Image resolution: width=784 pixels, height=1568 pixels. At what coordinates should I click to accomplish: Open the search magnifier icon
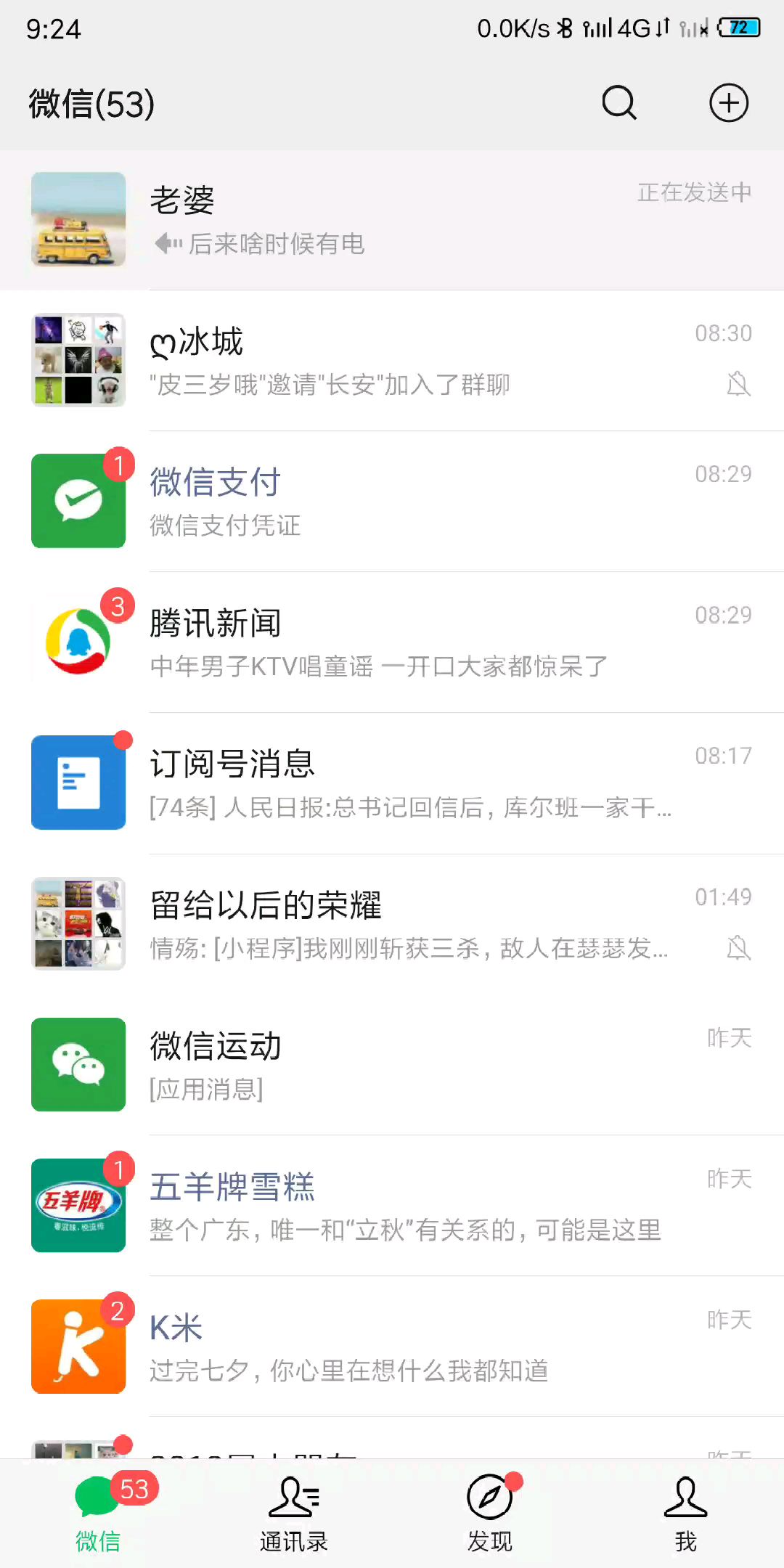tap(619, 102)
